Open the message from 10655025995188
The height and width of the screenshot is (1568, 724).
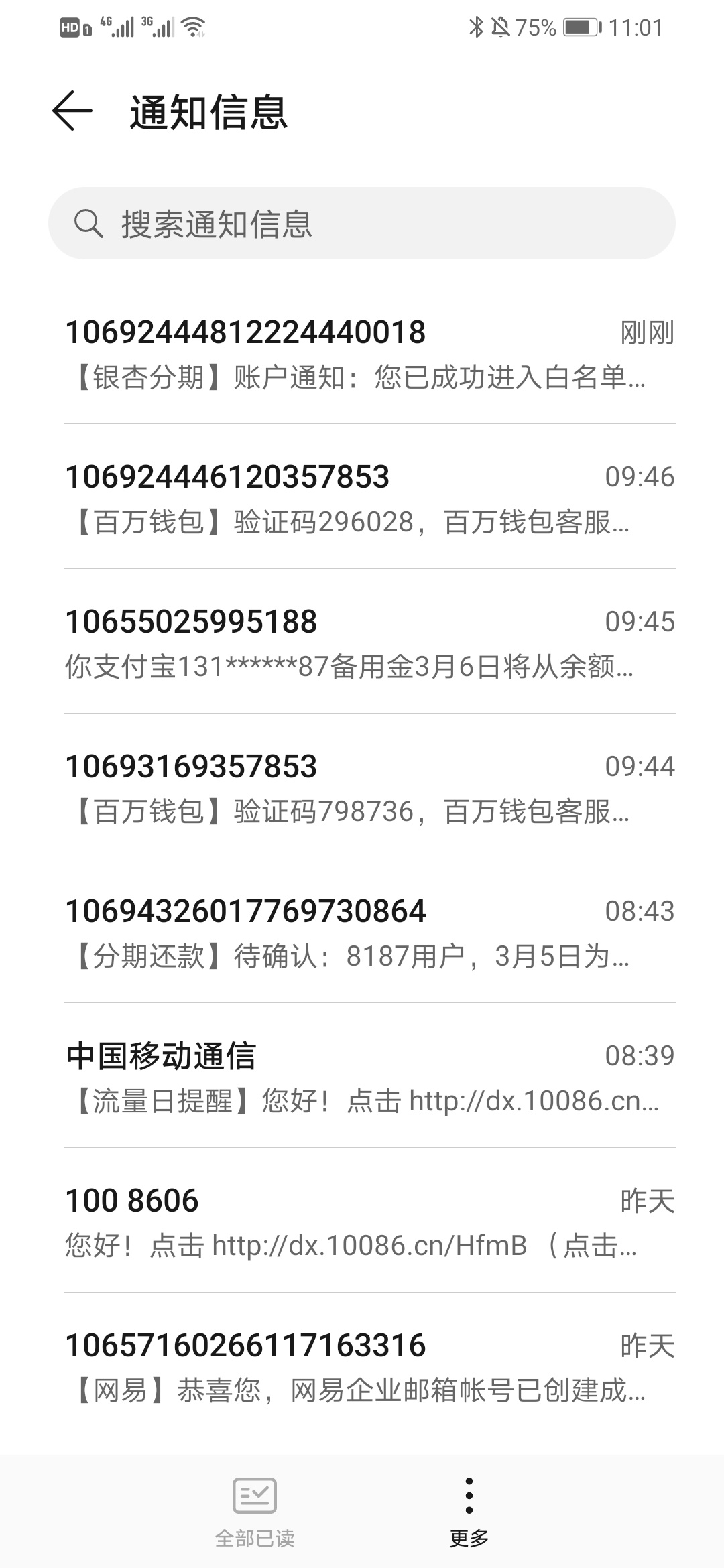[x=362, y=643]
